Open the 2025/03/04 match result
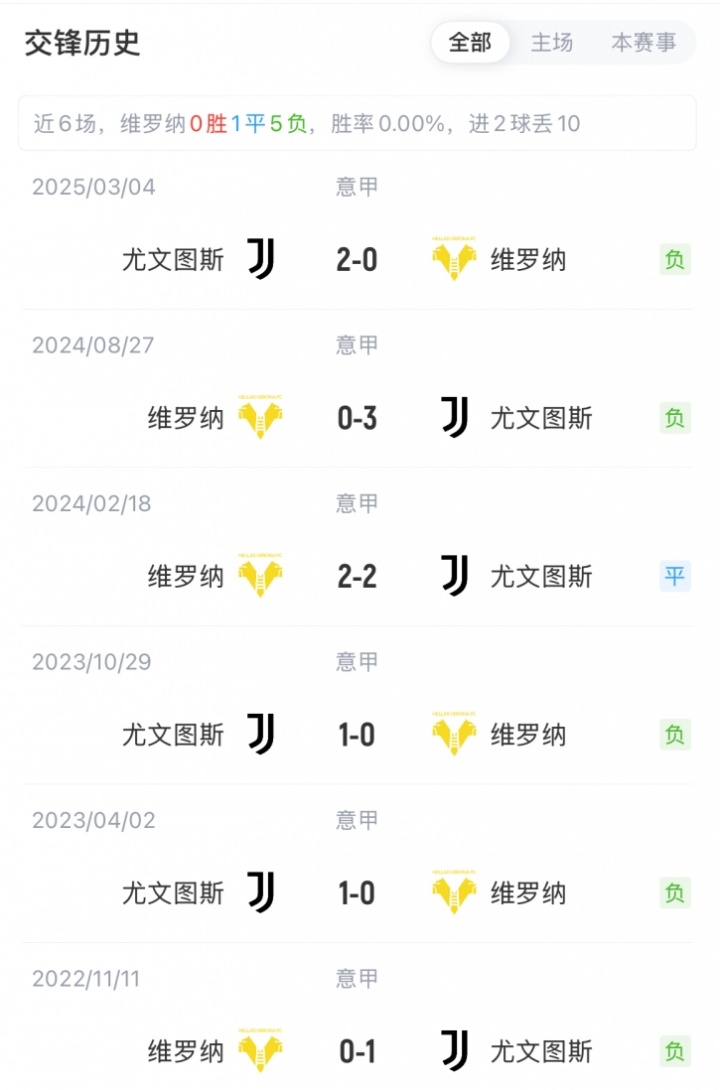Screen dimensions: 720x1090 357,260
